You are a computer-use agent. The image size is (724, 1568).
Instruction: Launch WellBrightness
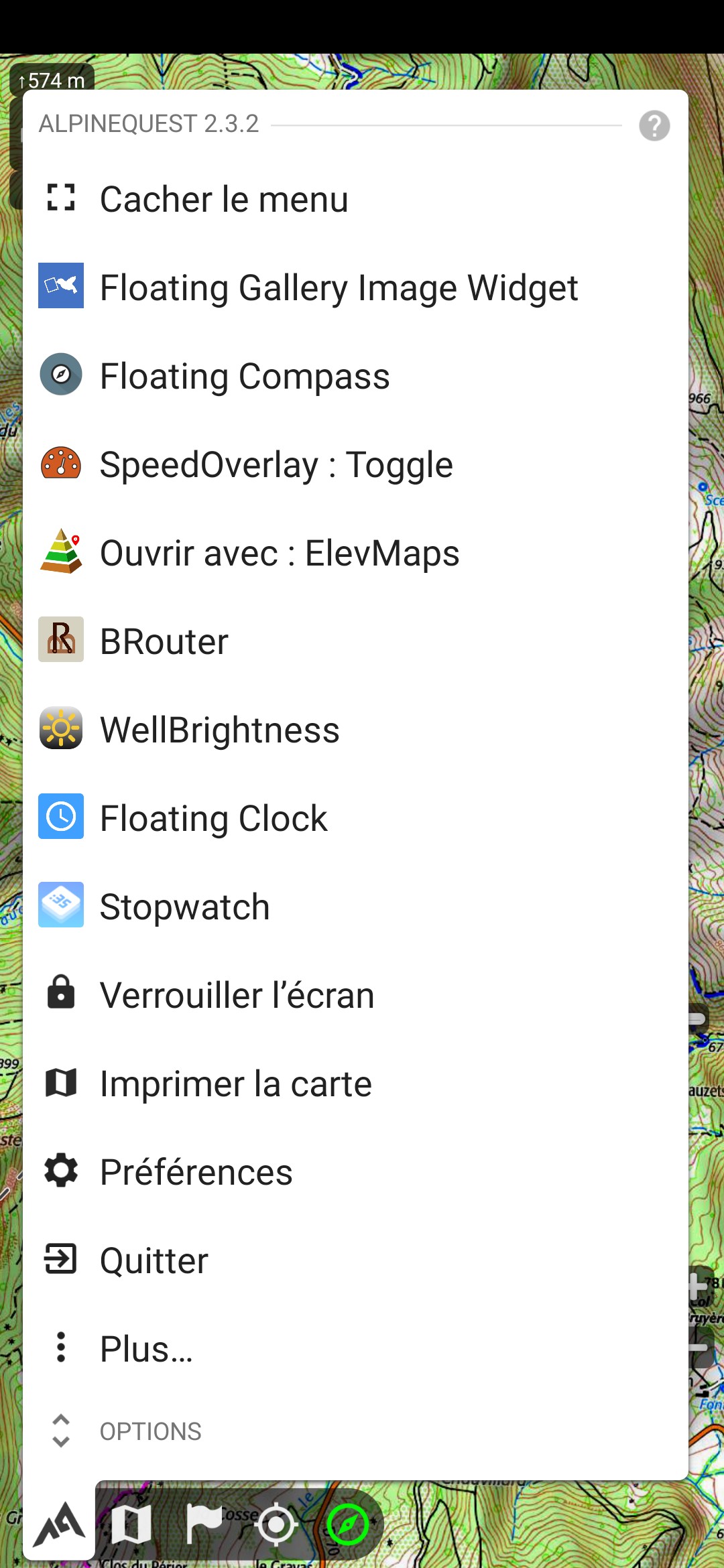220,730
